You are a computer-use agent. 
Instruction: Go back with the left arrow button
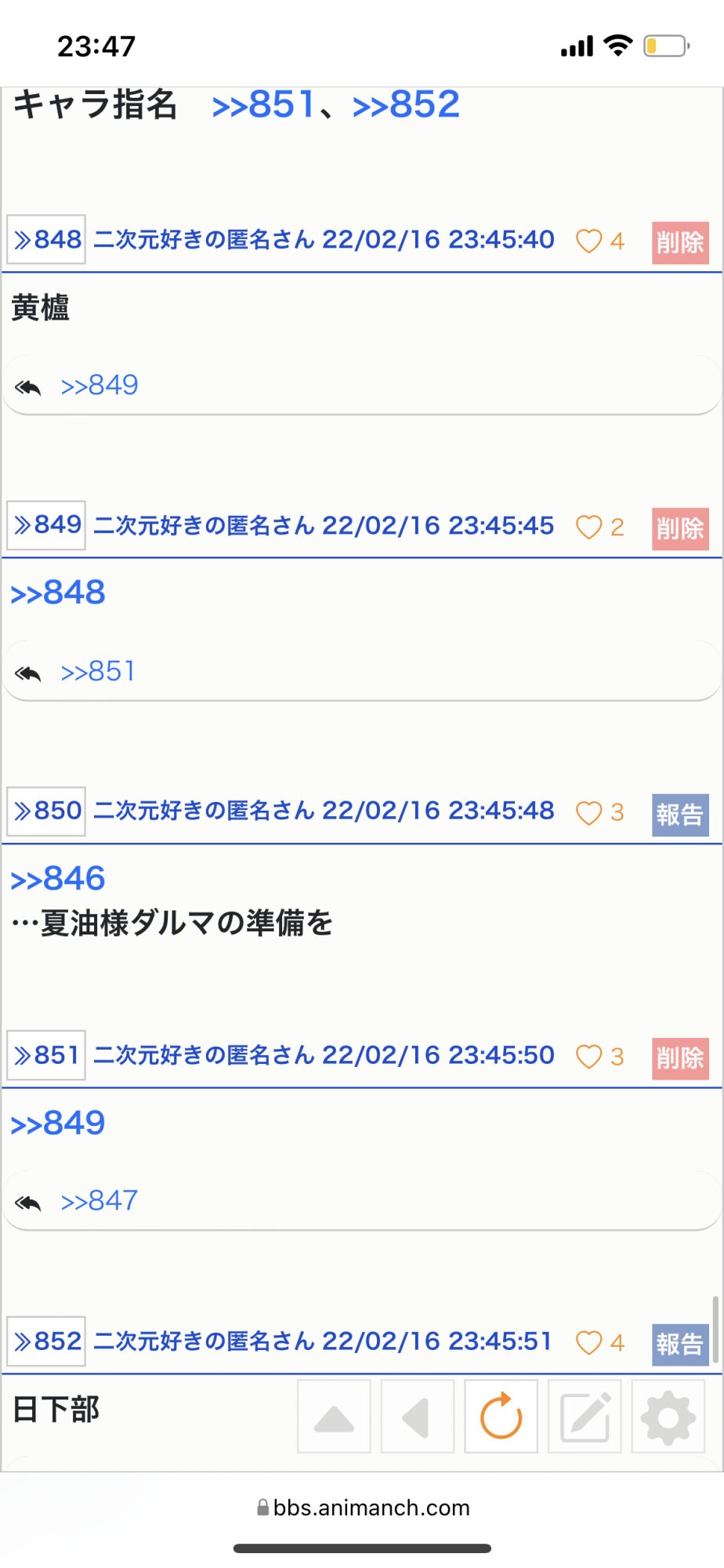click(x=418, y=1417)
